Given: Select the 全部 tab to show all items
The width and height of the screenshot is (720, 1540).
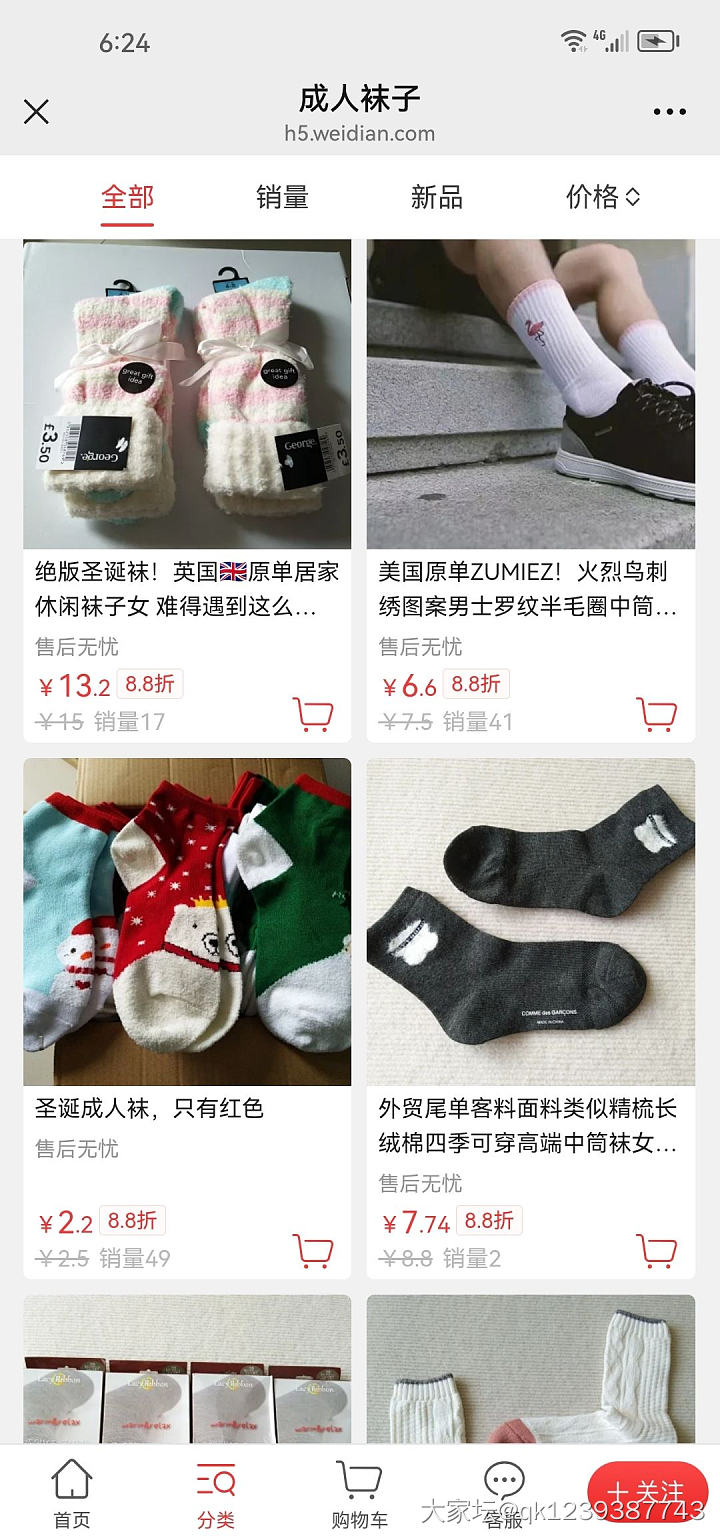Looking at the screenshot, I should tap(126, 197).
